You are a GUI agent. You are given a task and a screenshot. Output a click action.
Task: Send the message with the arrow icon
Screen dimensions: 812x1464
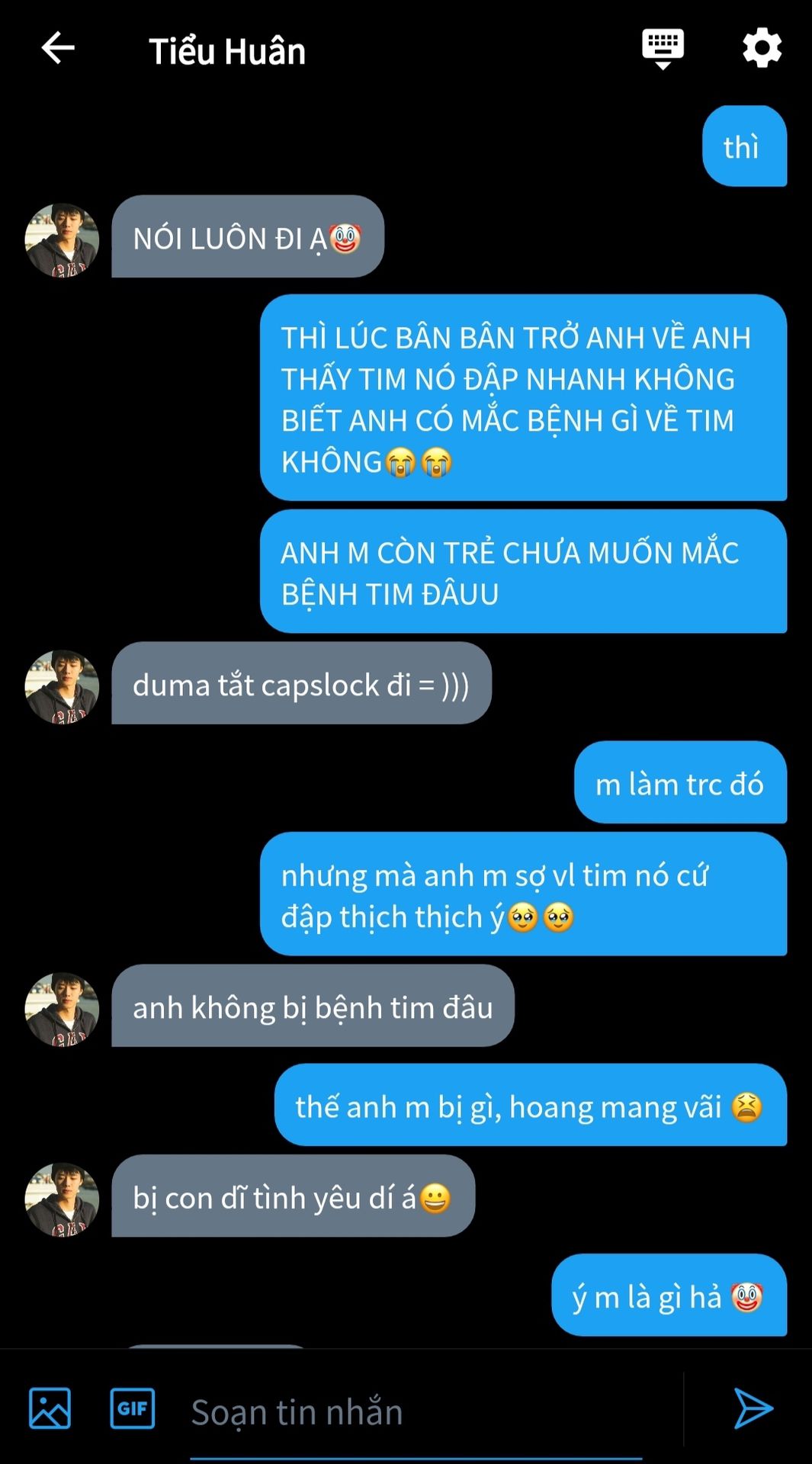pyautogui.click(x=753, y=1408)
